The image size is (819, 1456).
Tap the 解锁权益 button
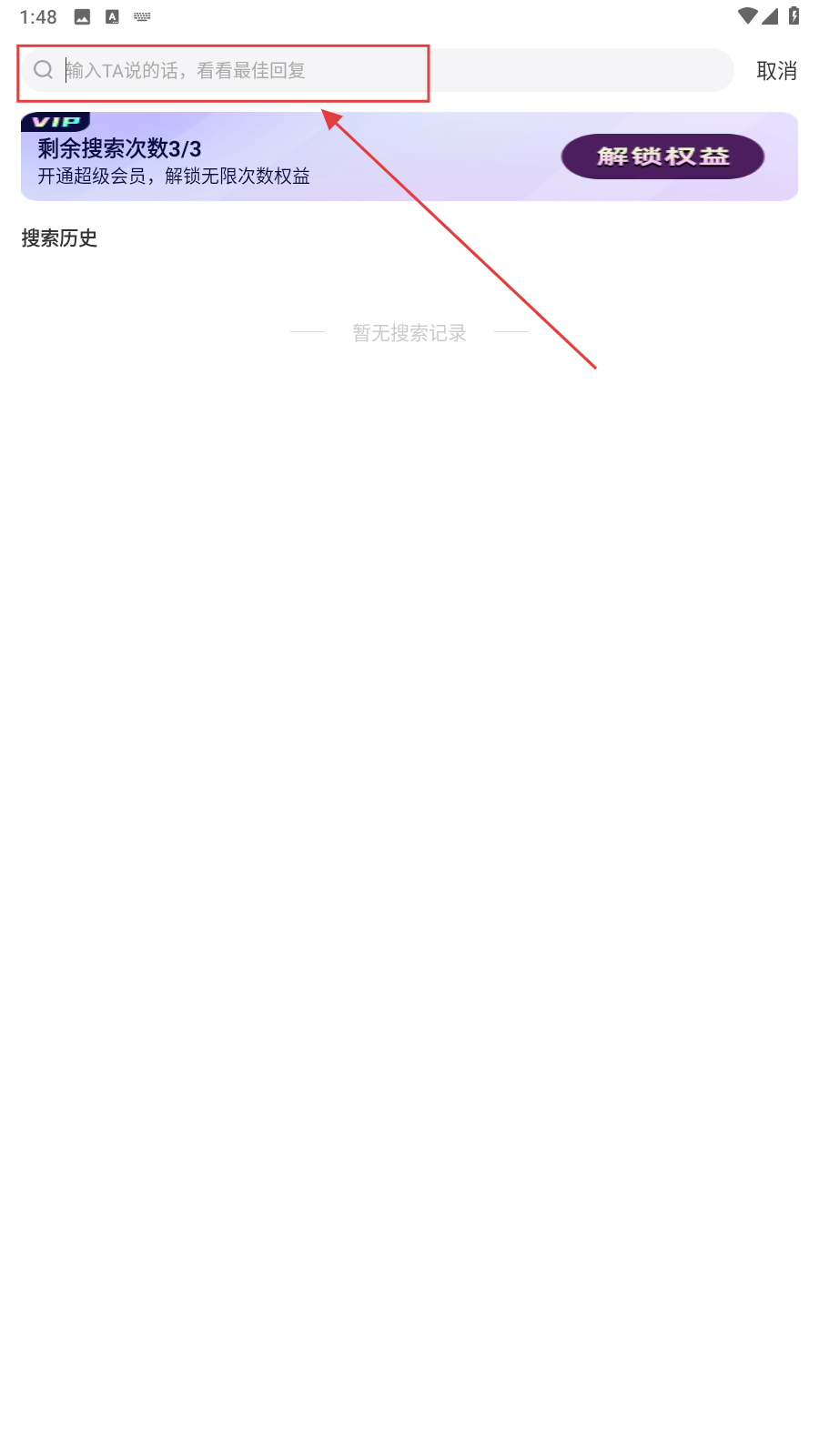coord(662,157)
